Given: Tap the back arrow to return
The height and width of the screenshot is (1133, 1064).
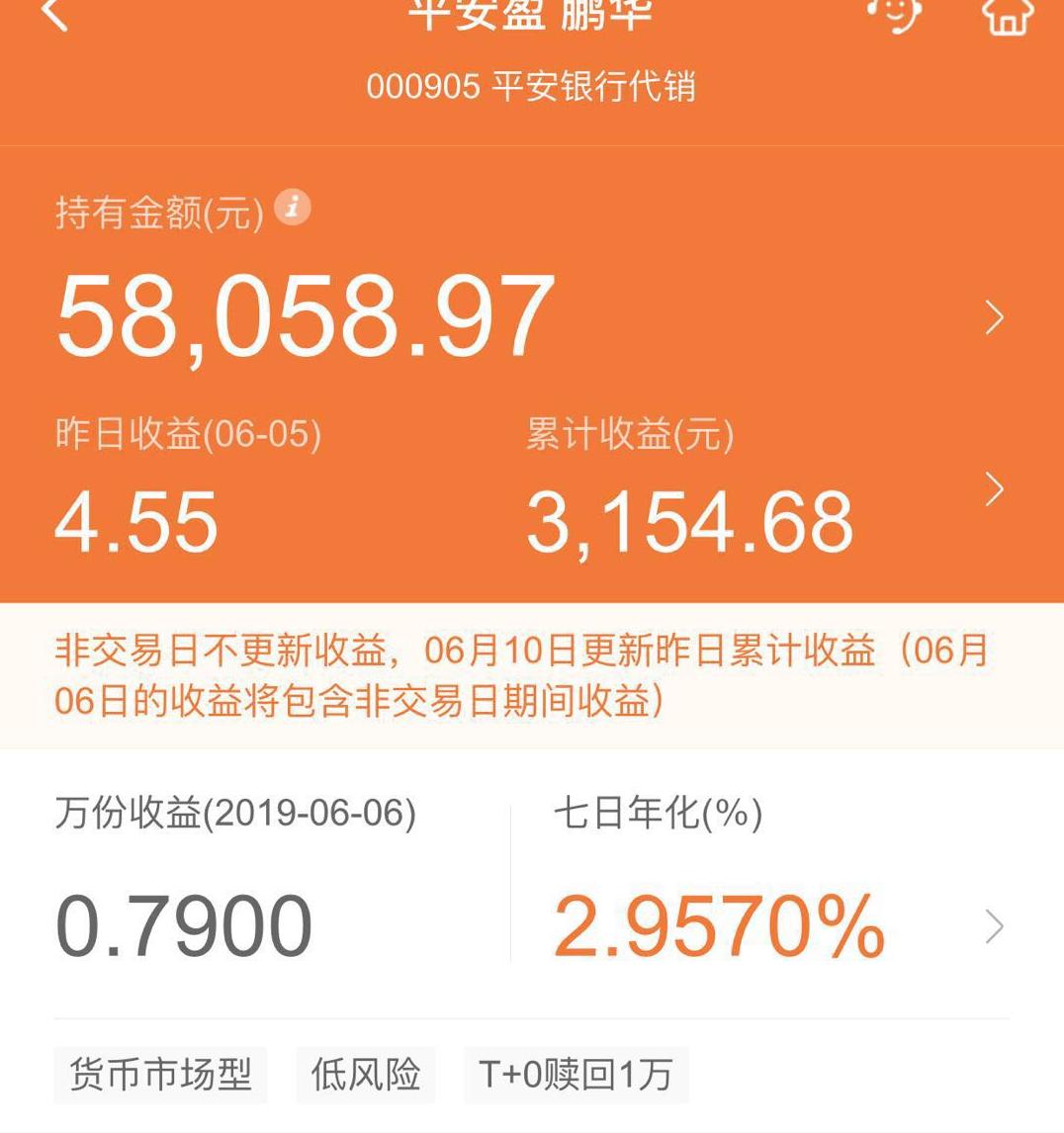Looking at the screenshot, I should click(54, 15).
